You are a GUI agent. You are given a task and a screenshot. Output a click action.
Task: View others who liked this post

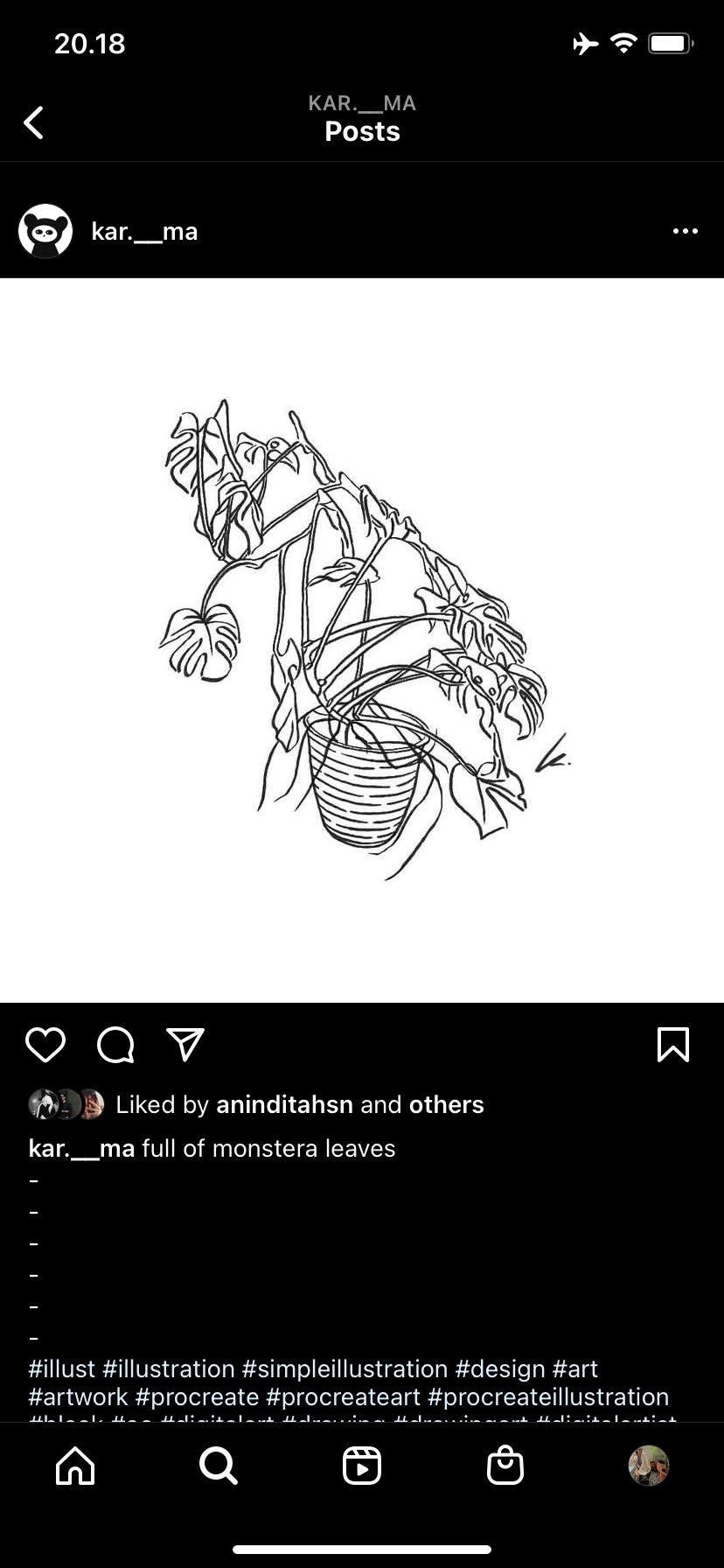tap(446, 1104)
